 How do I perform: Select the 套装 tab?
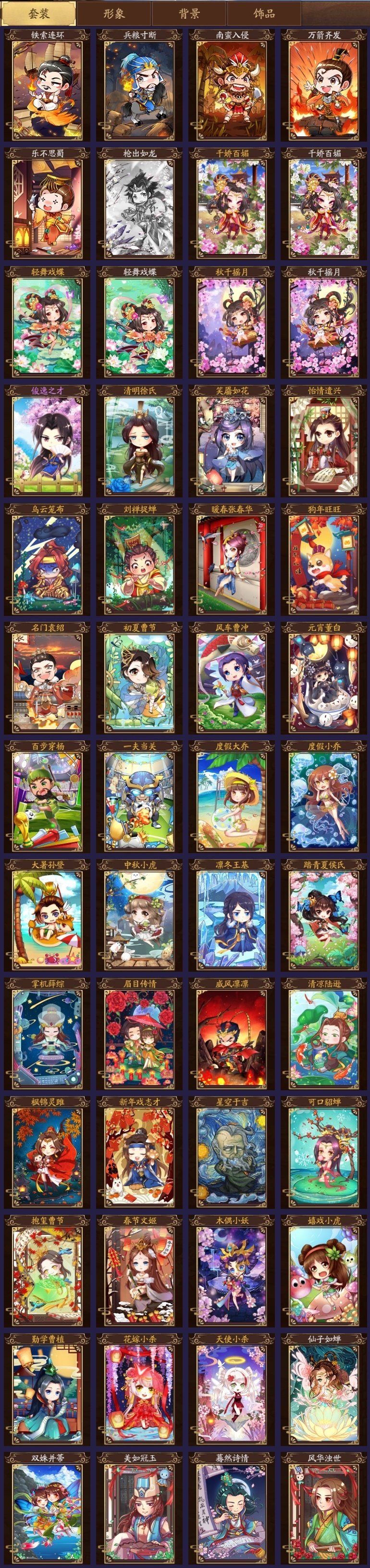coord(38,13)
